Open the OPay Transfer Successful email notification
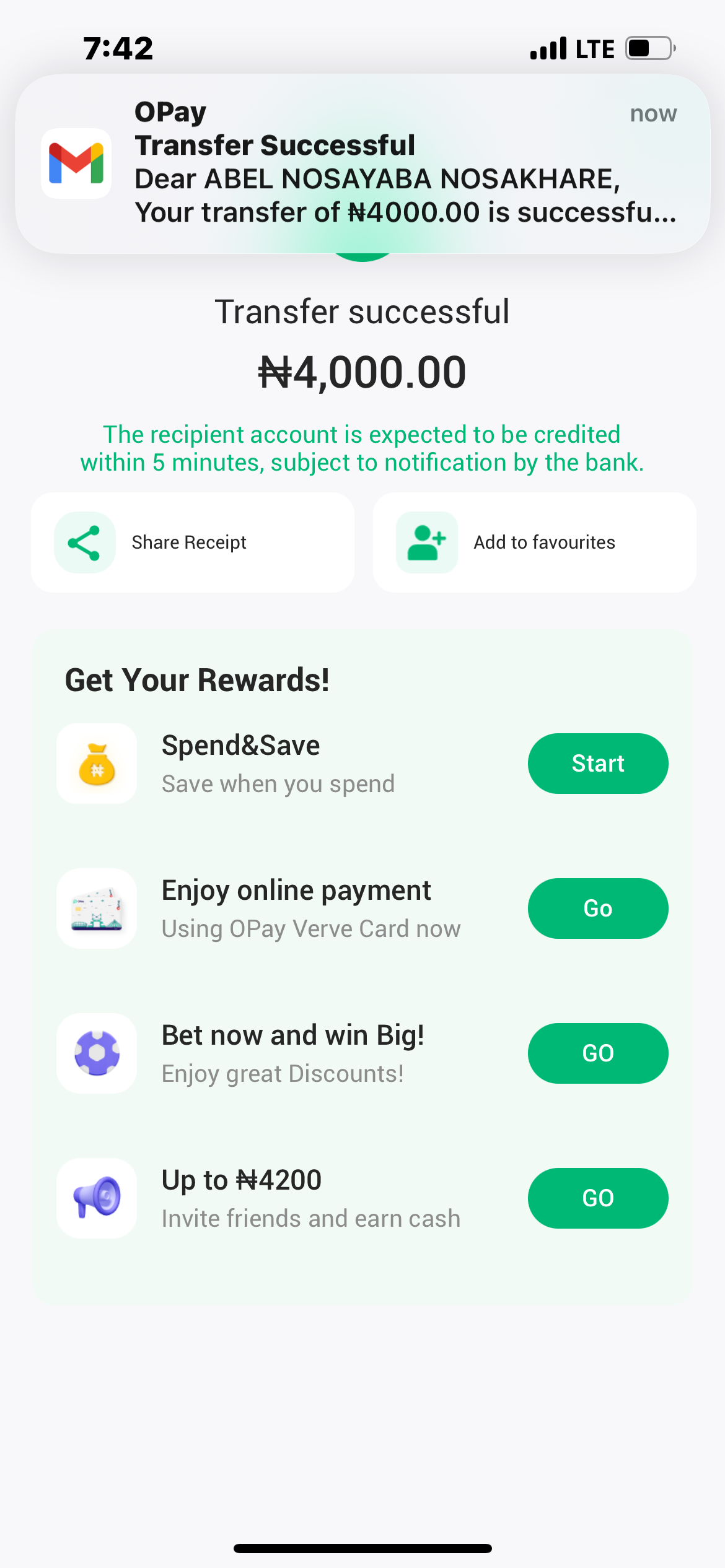Screen dimensions: 725x1568 [x=362, y=163]
